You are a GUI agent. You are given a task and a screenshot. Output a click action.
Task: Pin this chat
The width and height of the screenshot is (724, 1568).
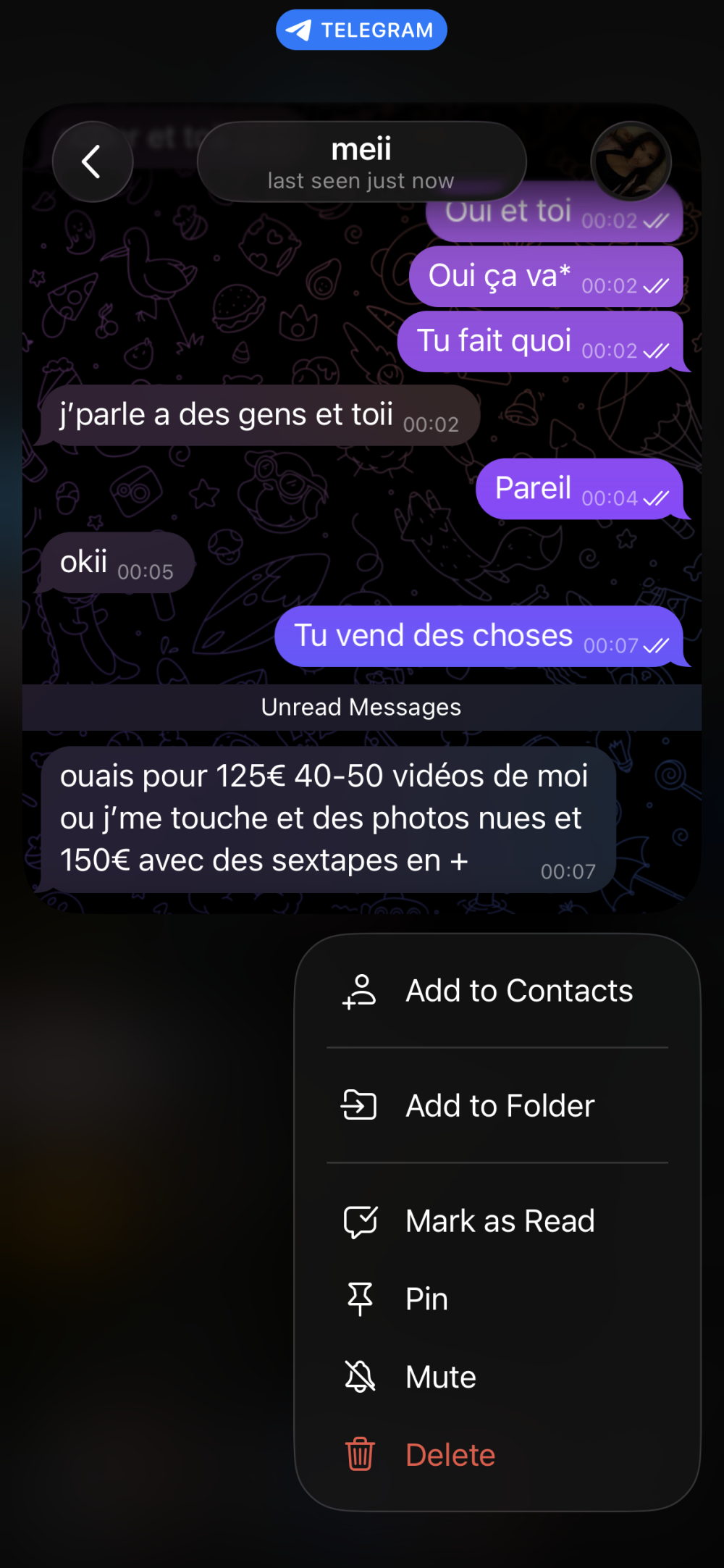(497, 1299)
